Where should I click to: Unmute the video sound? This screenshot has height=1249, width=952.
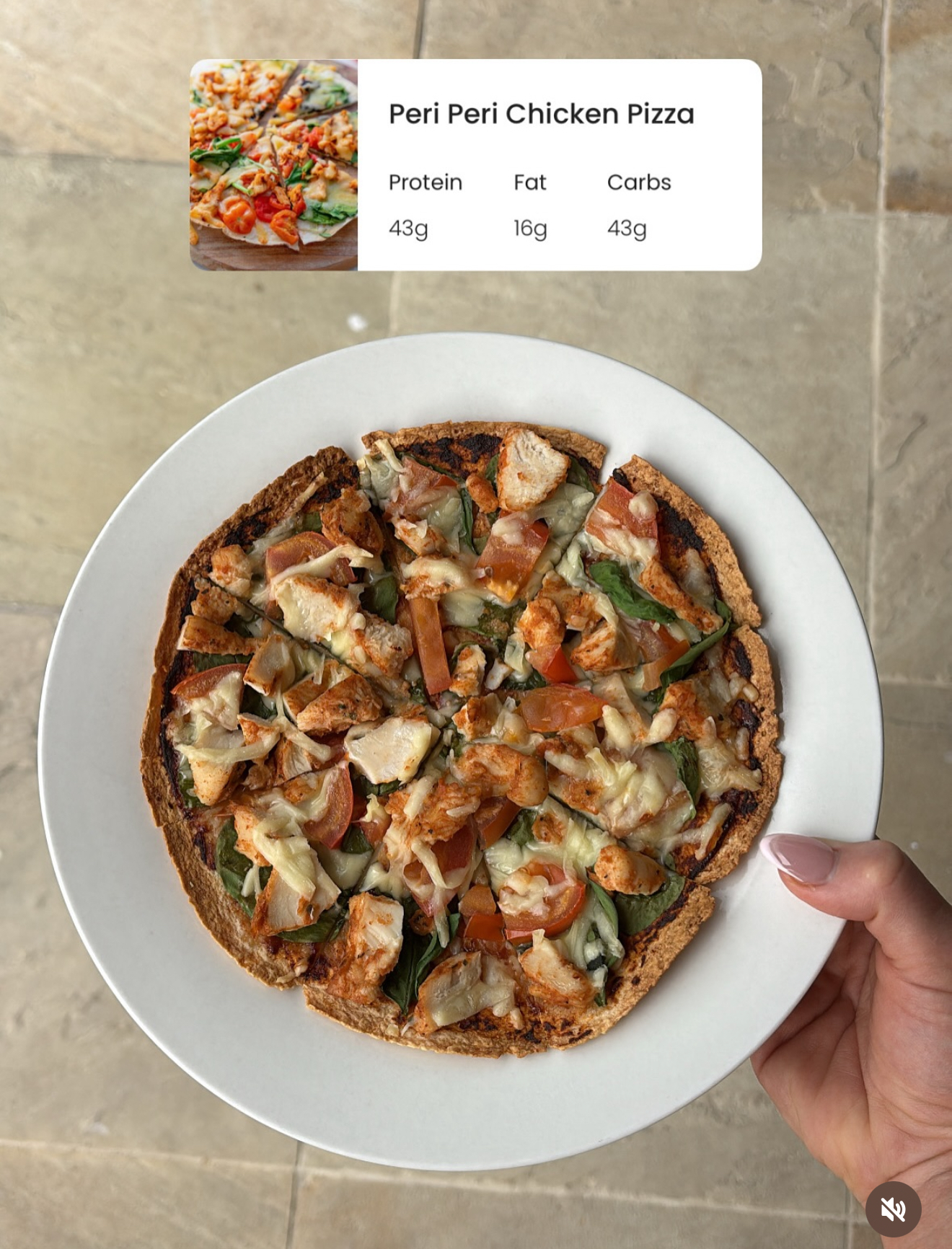point(893,1209)
